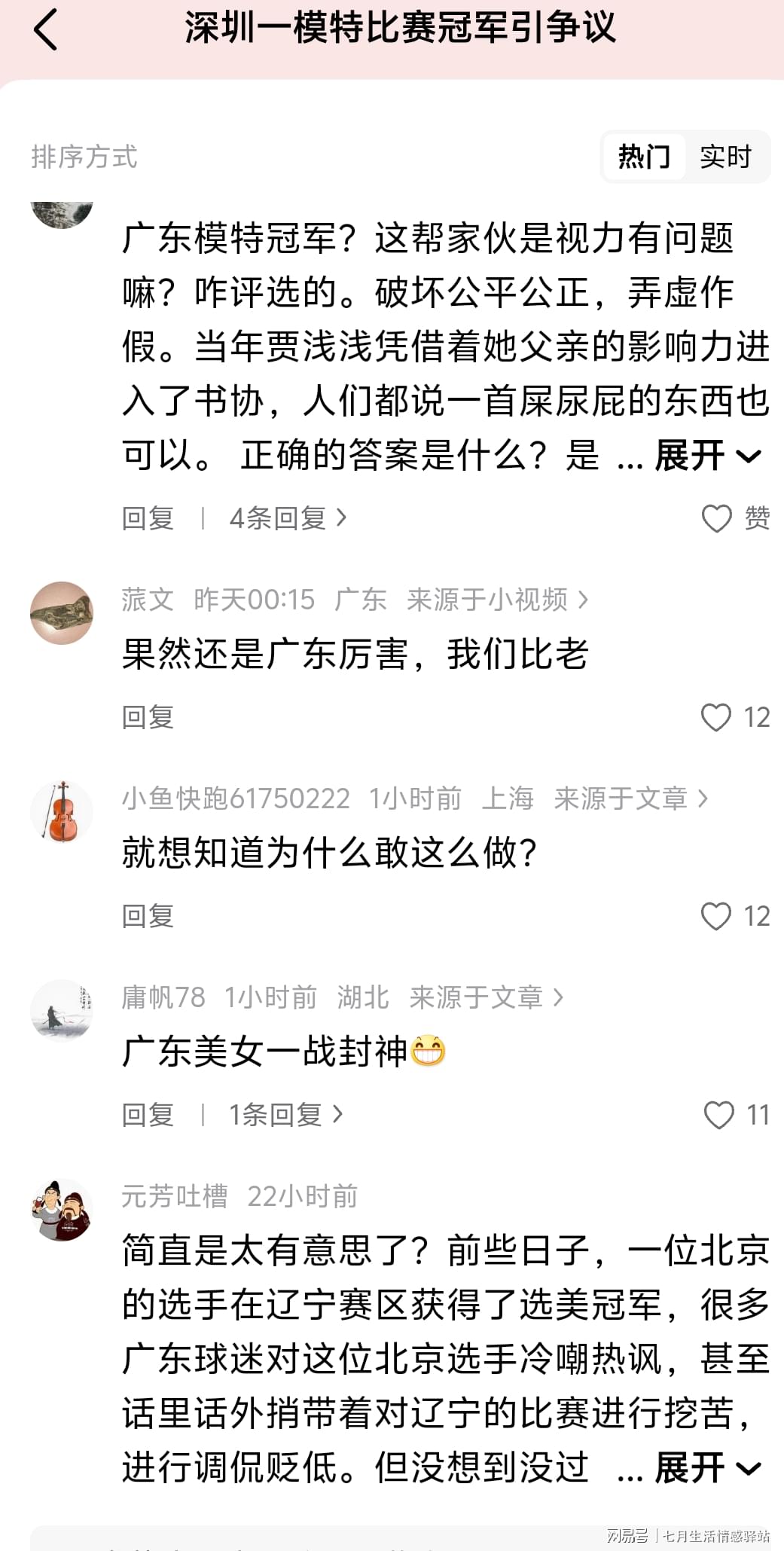Switch sorting to 实时
The image size is (784, 1551).
[725, 157]
